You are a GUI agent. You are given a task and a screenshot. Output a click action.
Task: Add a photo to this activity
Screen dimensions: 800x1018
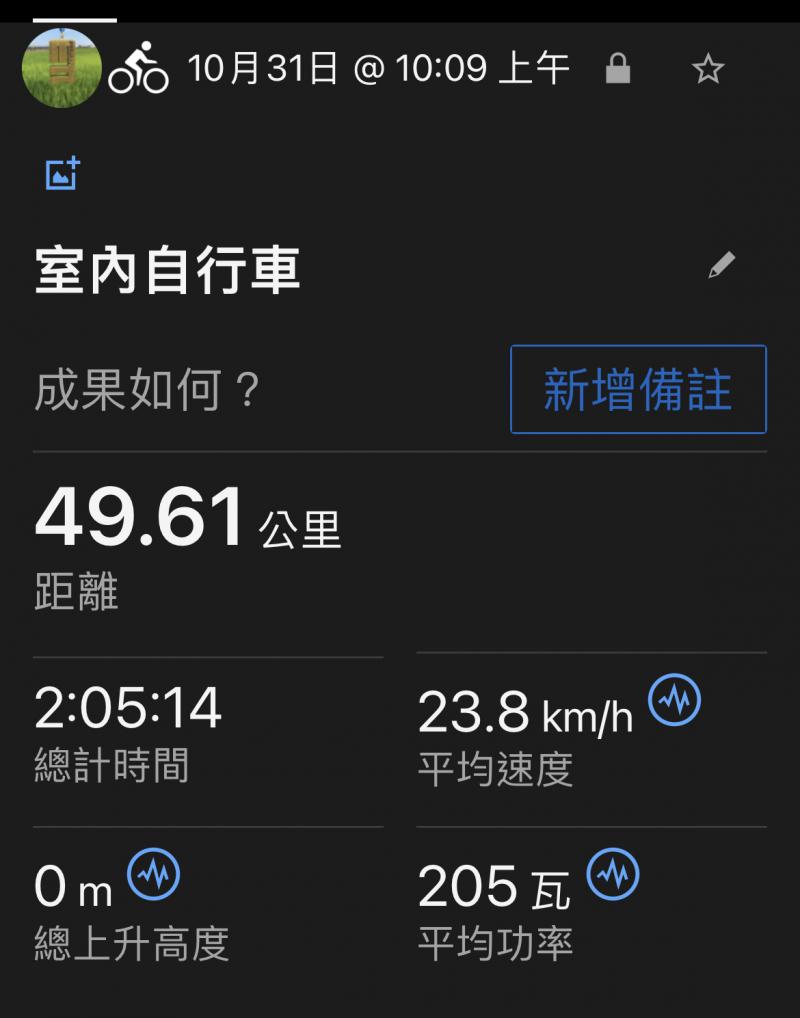coord(62,174)
